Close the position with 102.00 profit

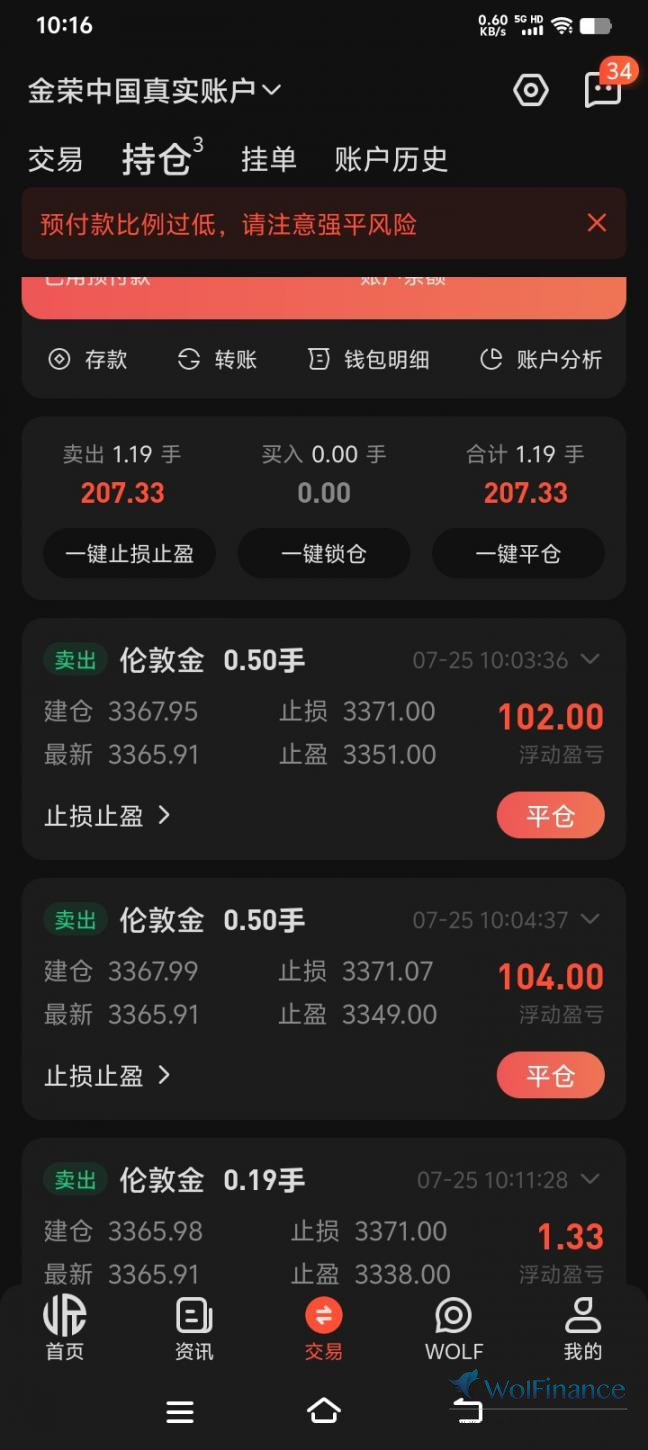point(551,816)
